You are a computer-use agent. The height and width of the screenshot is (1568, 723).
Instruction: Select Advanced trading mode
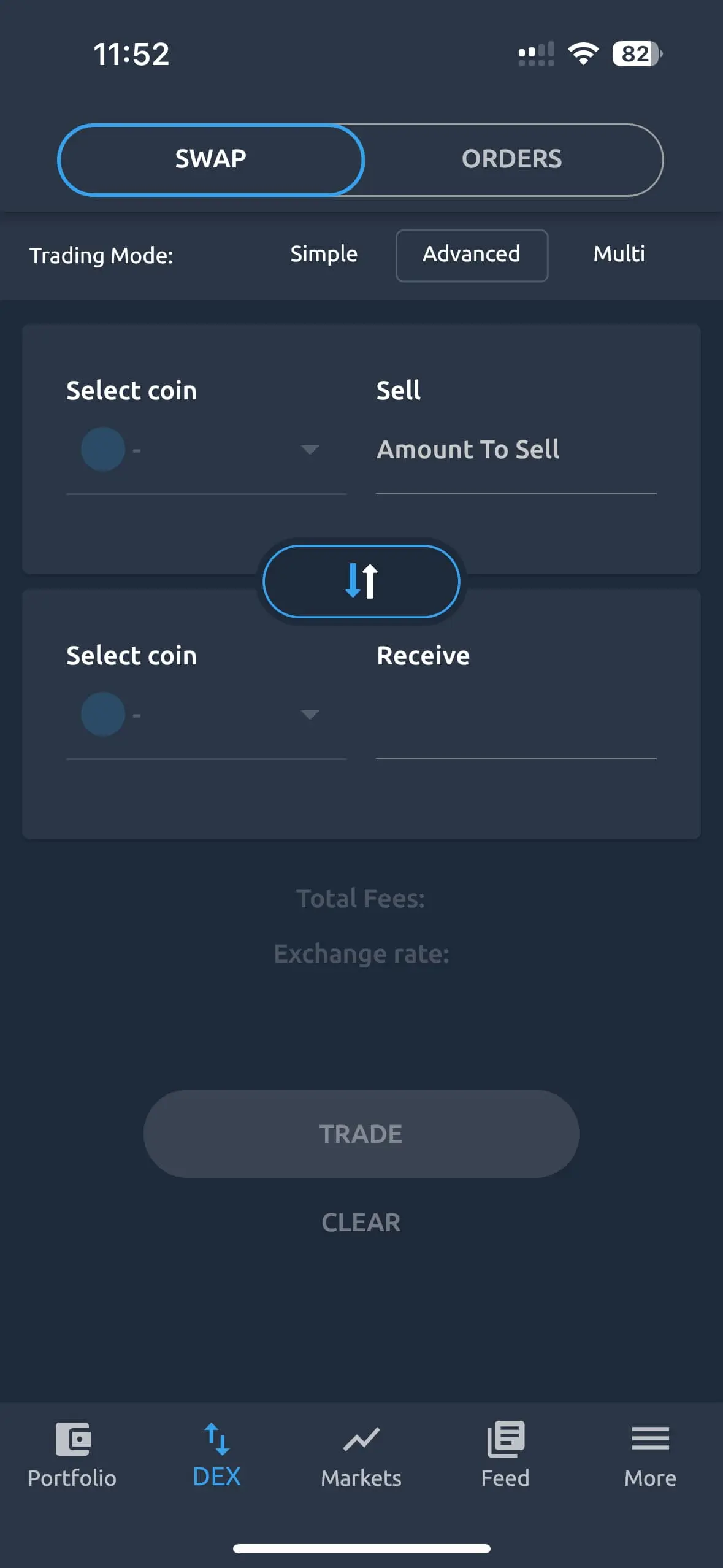coord(471,254)
